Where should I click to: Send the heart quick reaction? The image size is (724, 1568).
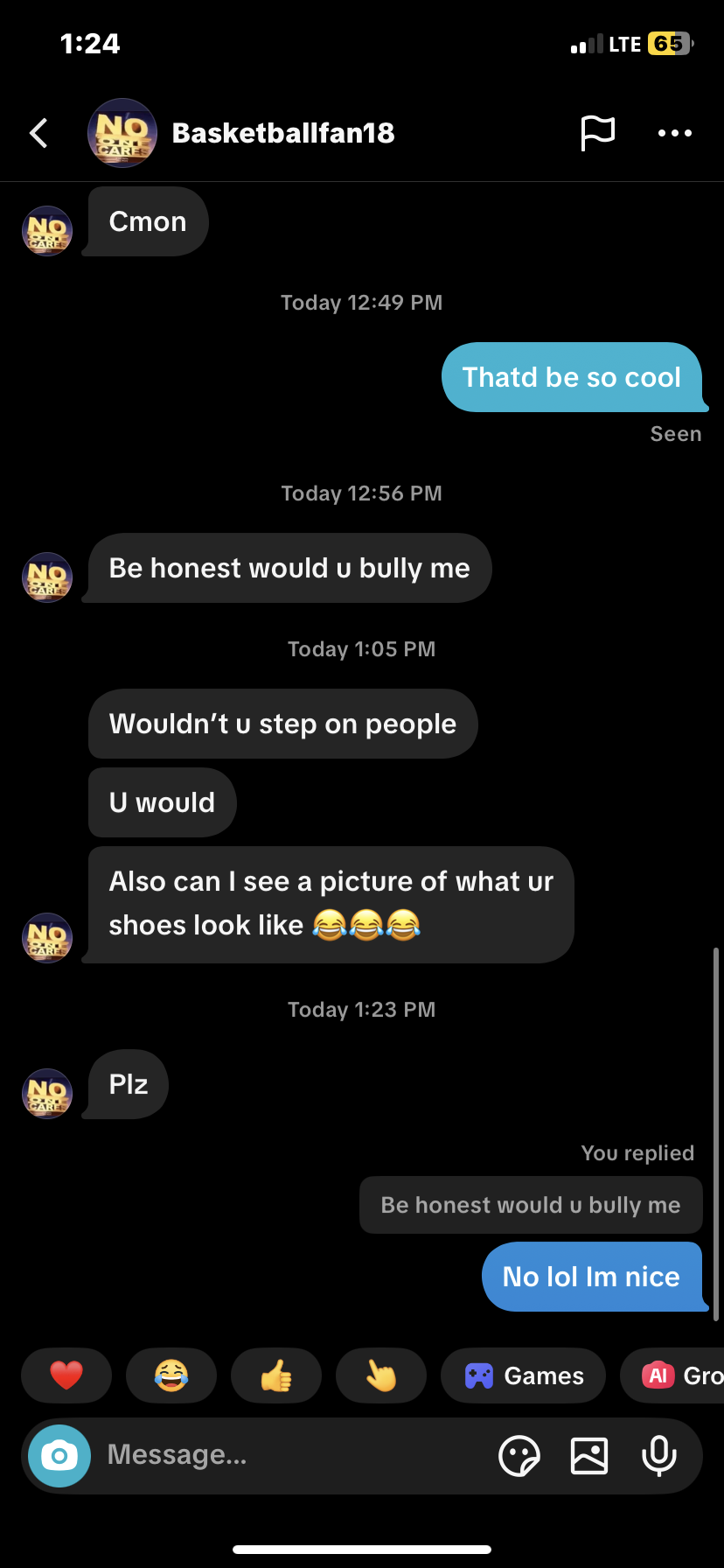coord(66,1375)
